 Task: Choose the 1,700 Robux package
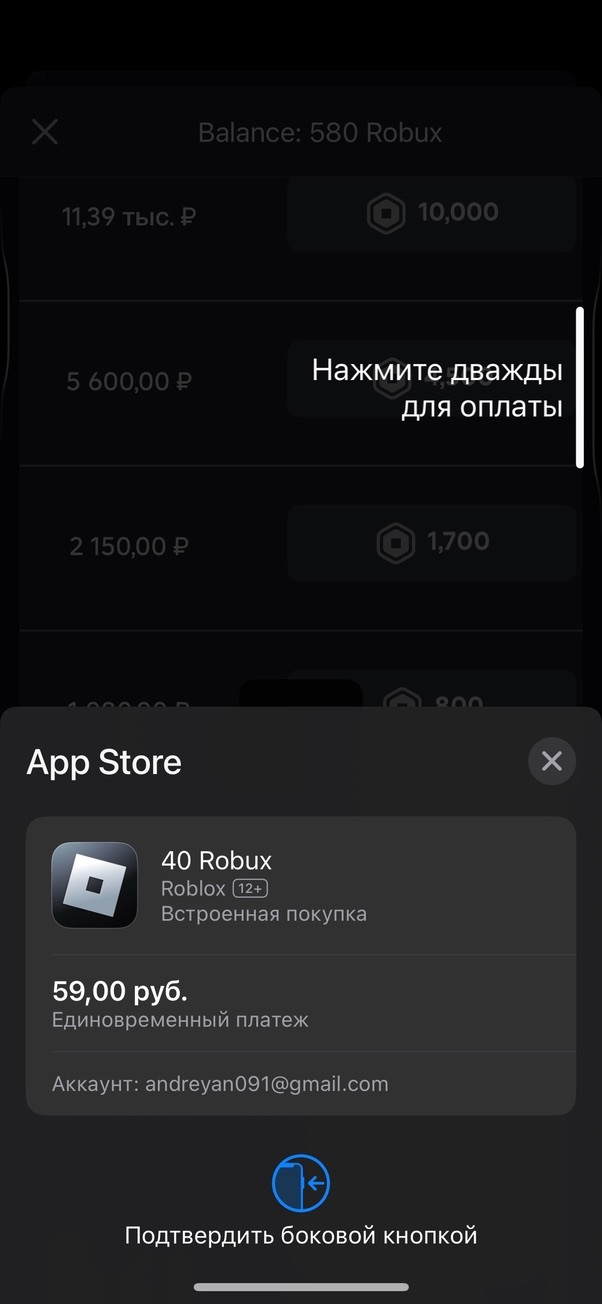point(431,543)
